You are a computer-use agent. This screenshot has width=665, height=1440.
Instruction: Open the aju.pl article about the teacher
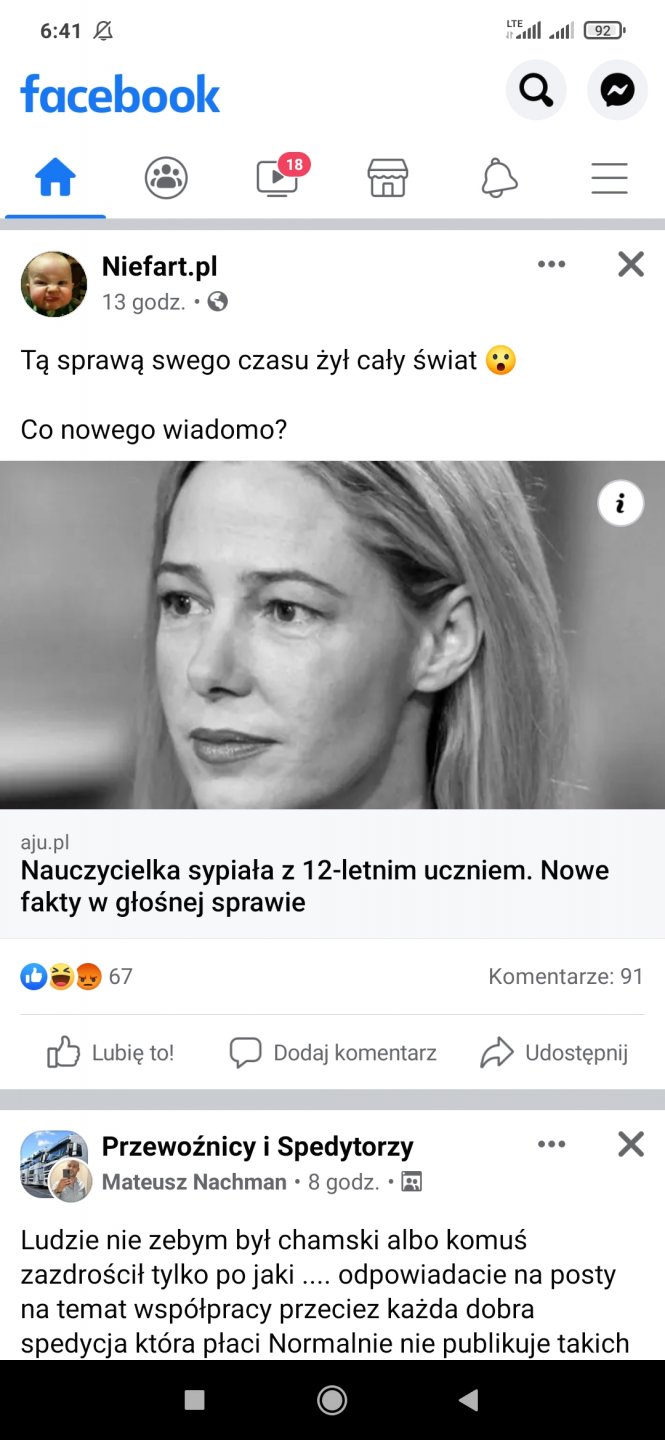(x=314, y=886)
